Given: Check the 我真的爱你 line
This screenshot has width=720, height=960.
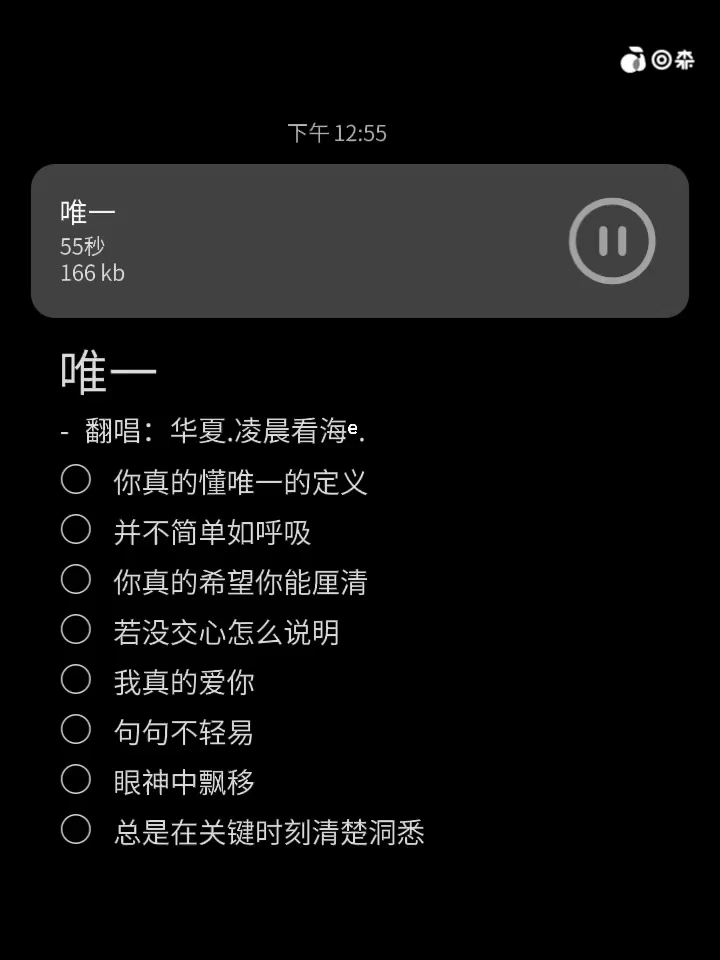Looking at the screenshot, I should coord(76,680).
